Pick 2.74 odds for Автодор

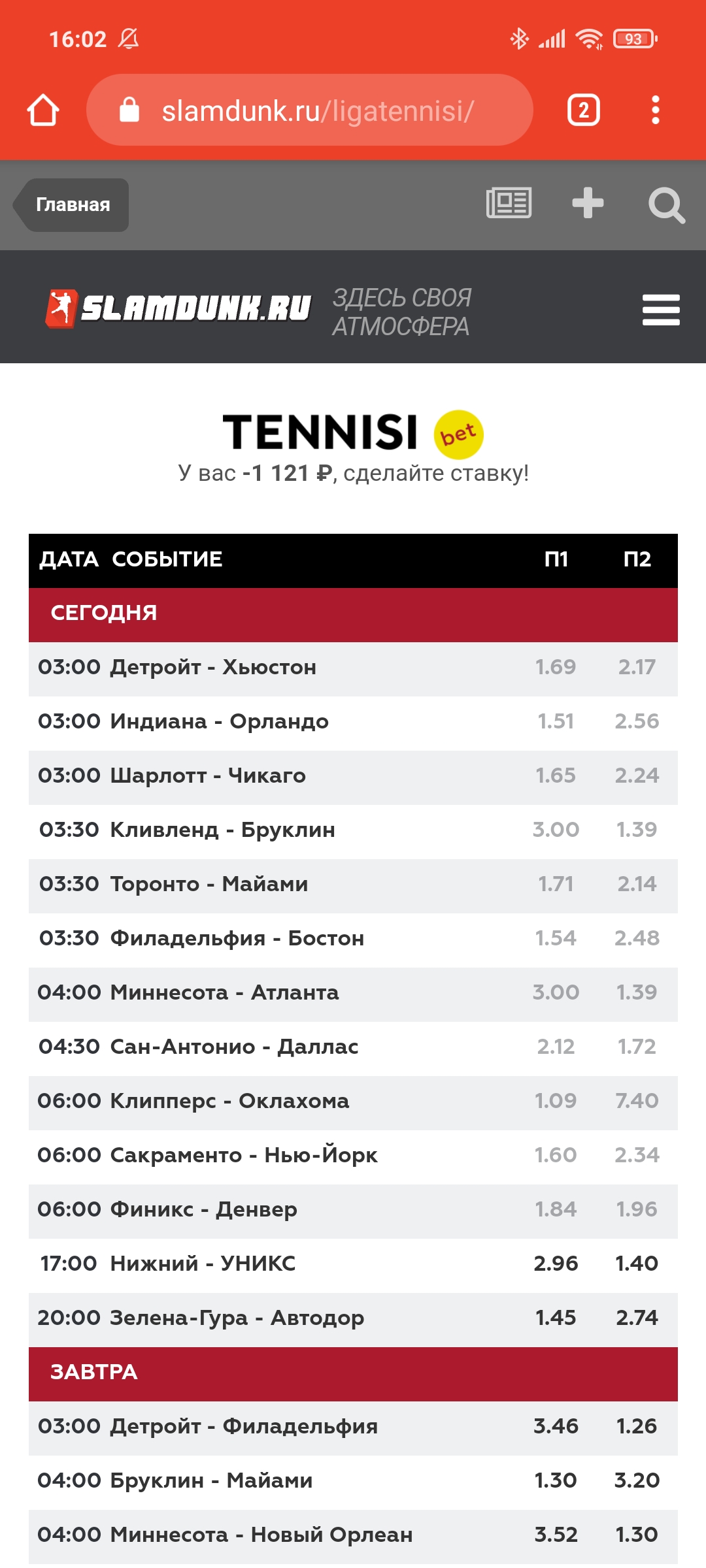tap(637, 1318)
